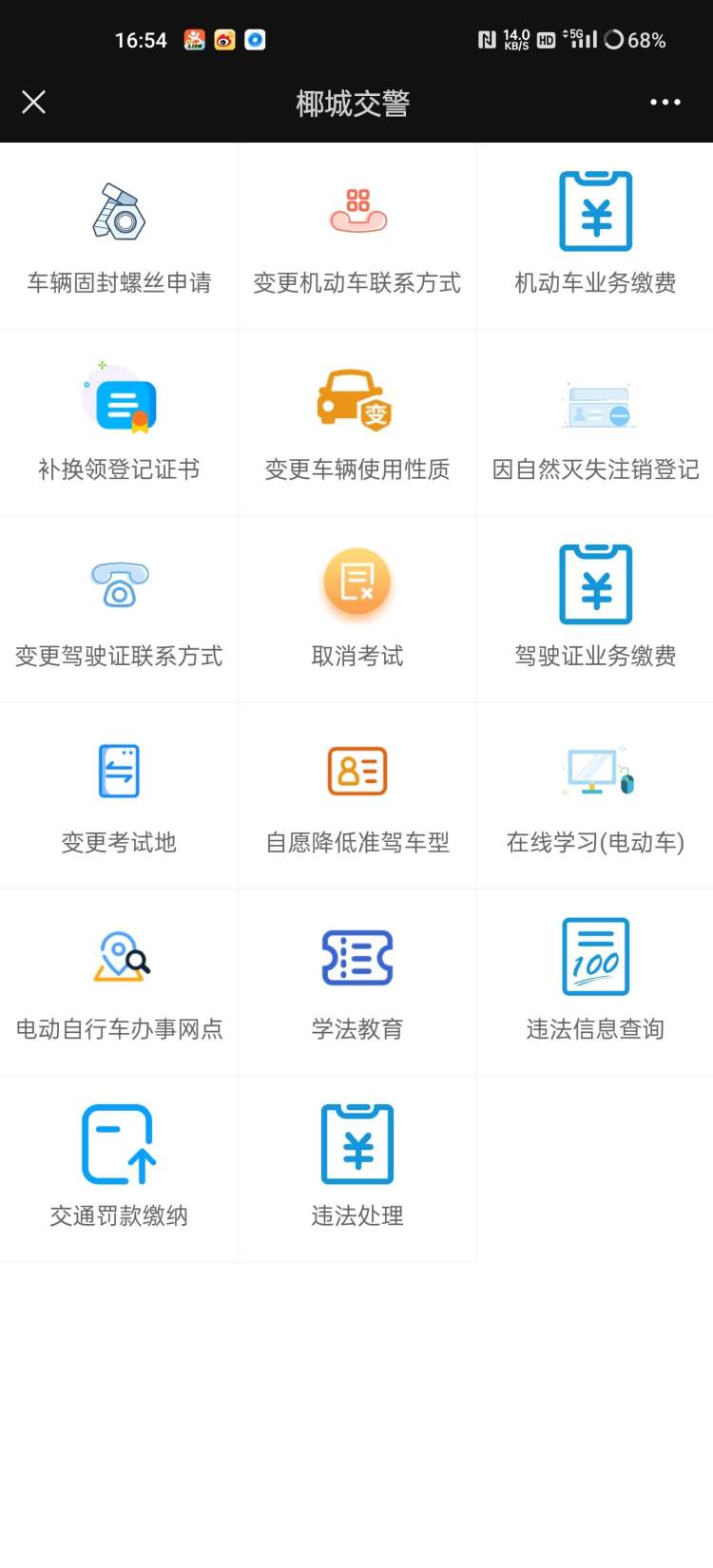The height and width of the screenshot is (1568, 713).
Task: Open 补换领登记证书 service
Action: pos(119,422)
